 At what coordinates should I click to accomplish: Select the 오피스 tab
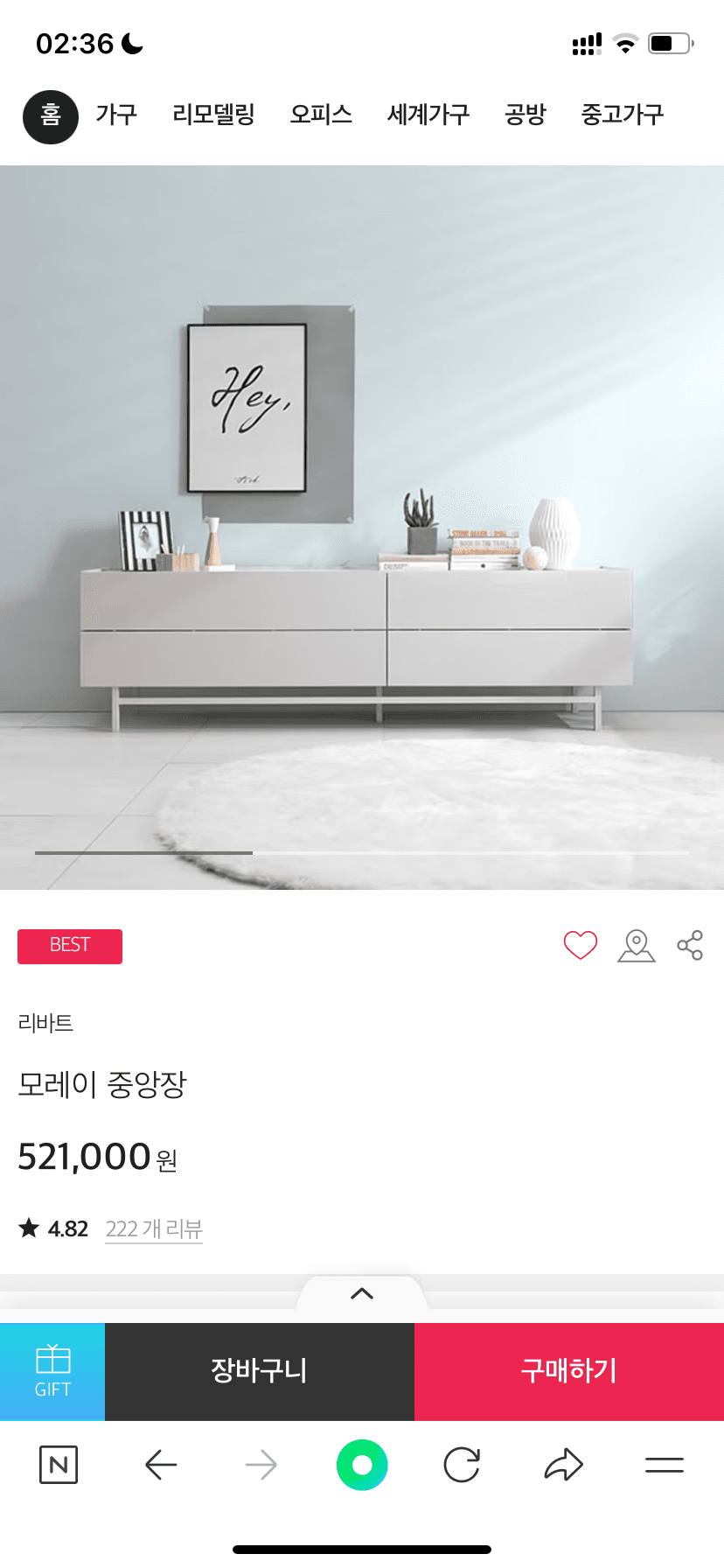(321, 115)
